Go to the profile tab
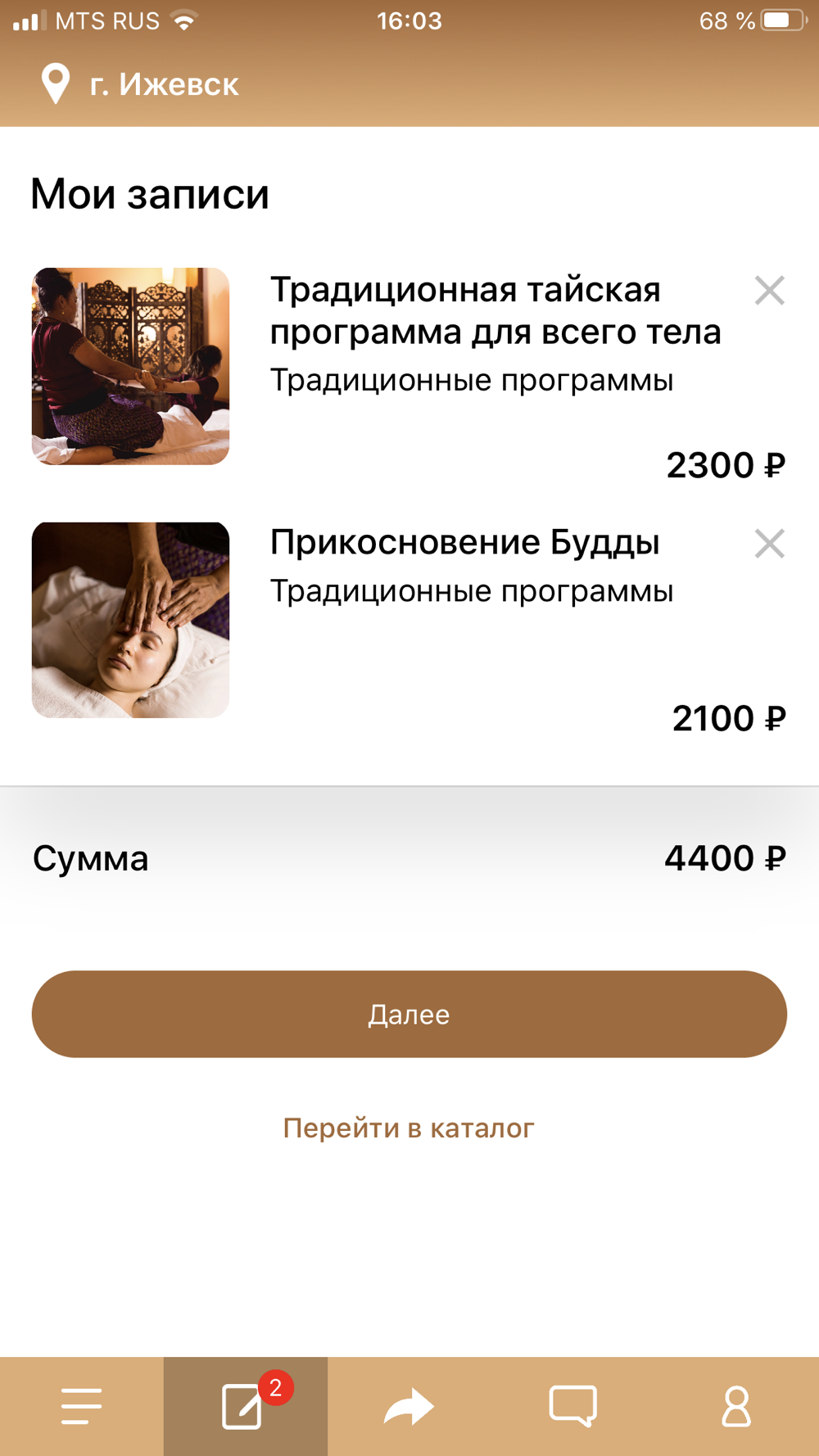Image resolution: width=819 pixels, height=1456 pixels. [x=737, y=1406]
